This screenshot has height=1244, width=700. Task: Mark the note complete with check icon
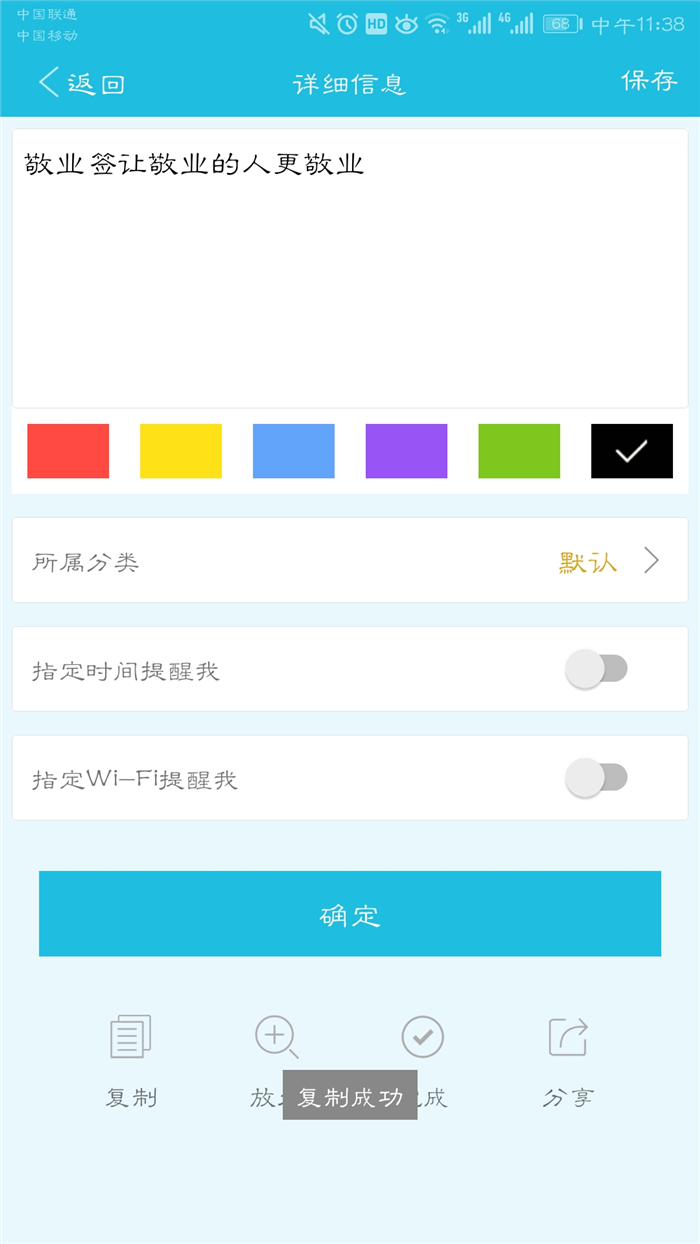423,1037
